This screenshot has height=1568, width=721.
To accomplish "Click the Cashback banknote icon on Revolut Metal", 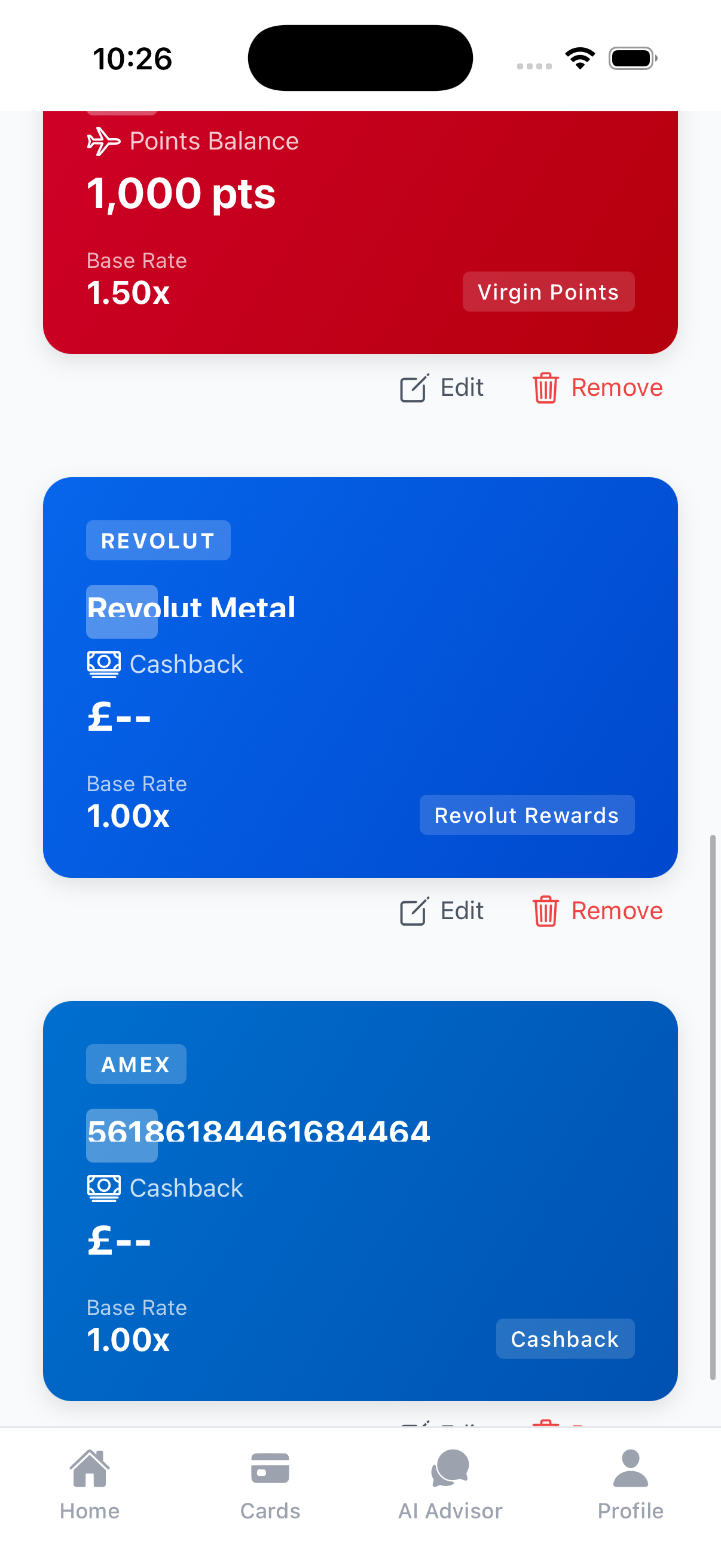I will click(x=103, y=663).
